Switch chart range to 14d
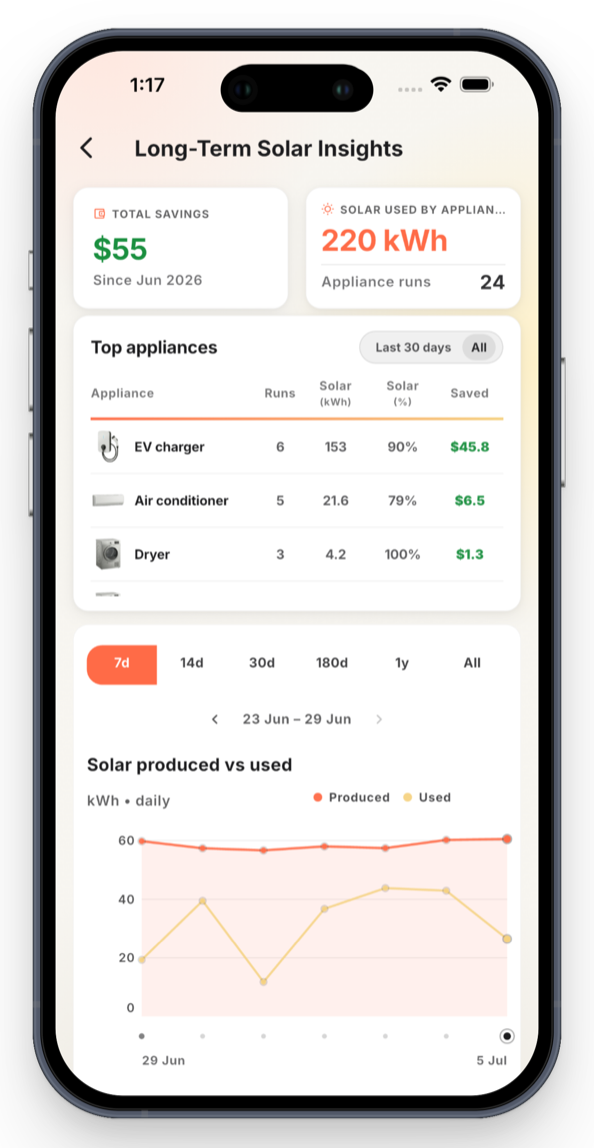Screen dimensions: 594x1148 pos(192,663)
